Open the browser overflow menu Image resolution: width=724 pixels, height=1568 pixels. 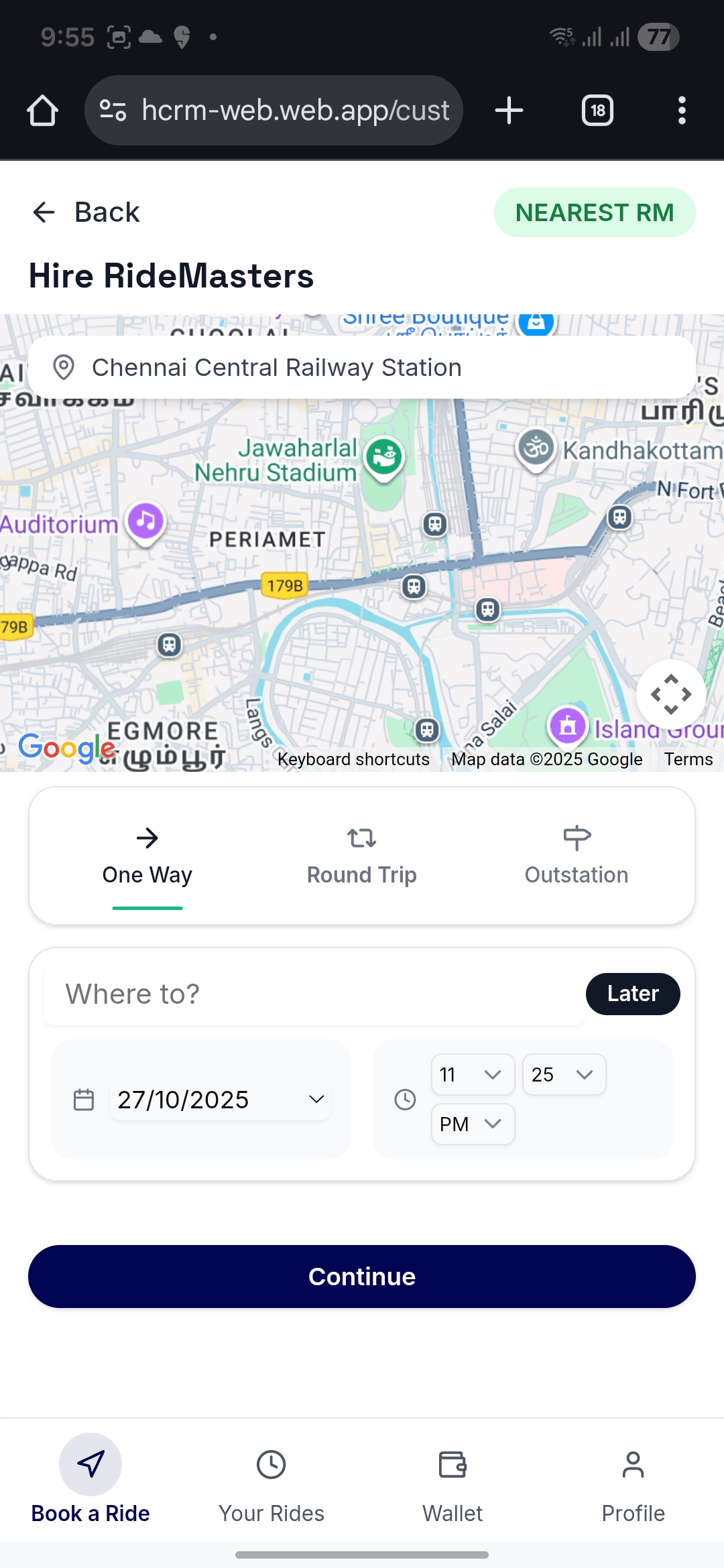click(x=682, y=111)
